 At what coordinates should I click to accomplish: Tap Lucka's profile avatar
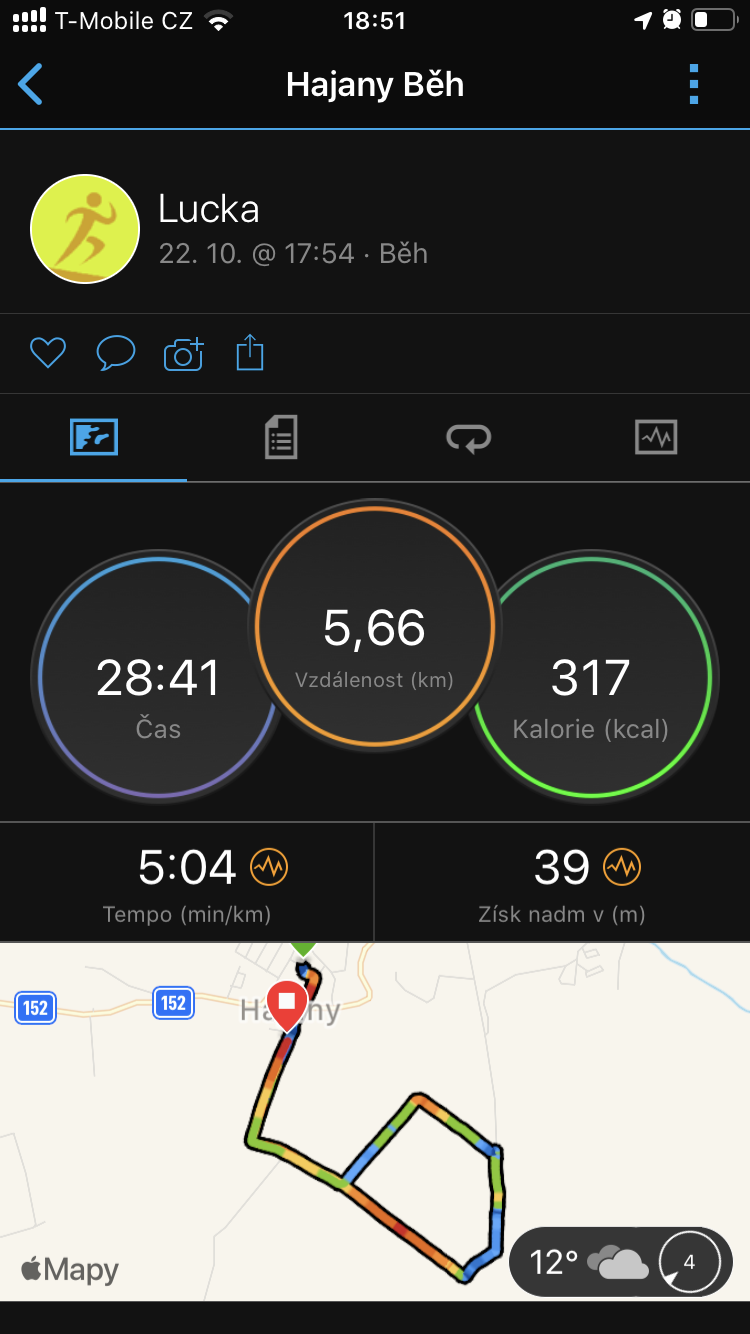pos(85,229)
